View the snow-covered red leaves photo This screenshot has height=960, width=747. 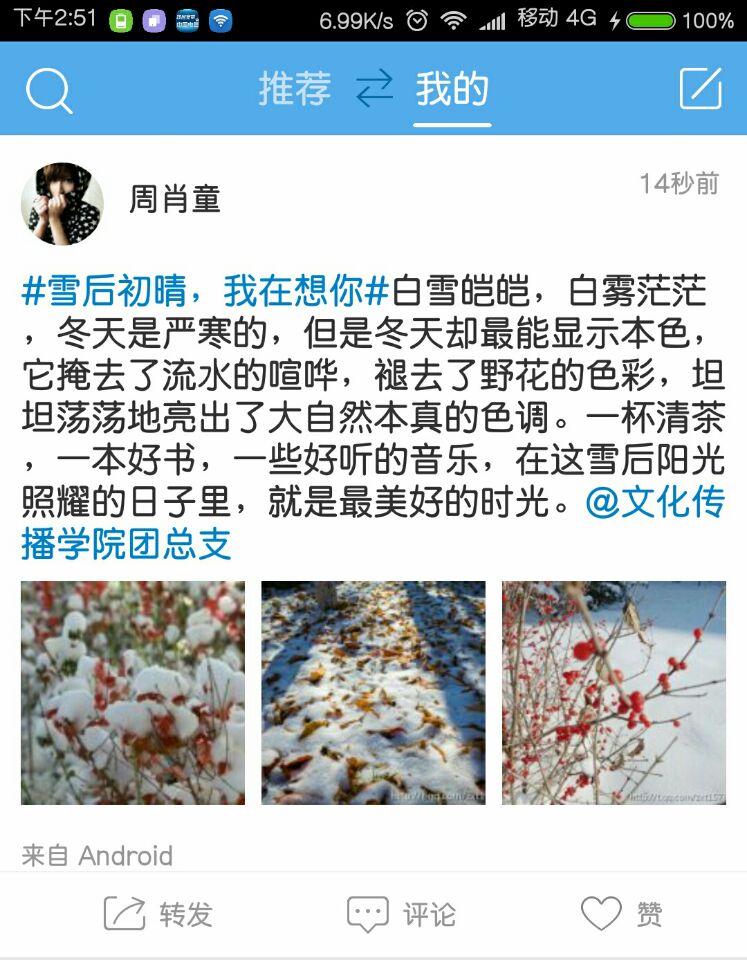pyautogui.click(x=133, y=693)
